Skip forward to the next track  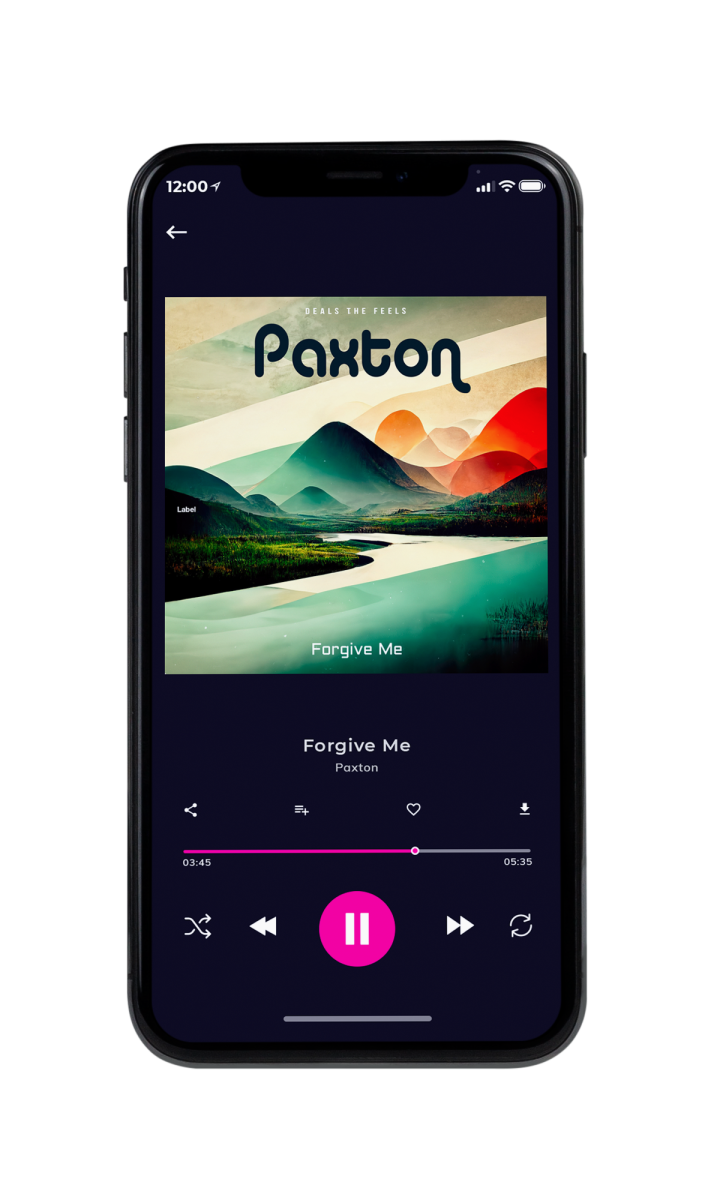460,926
